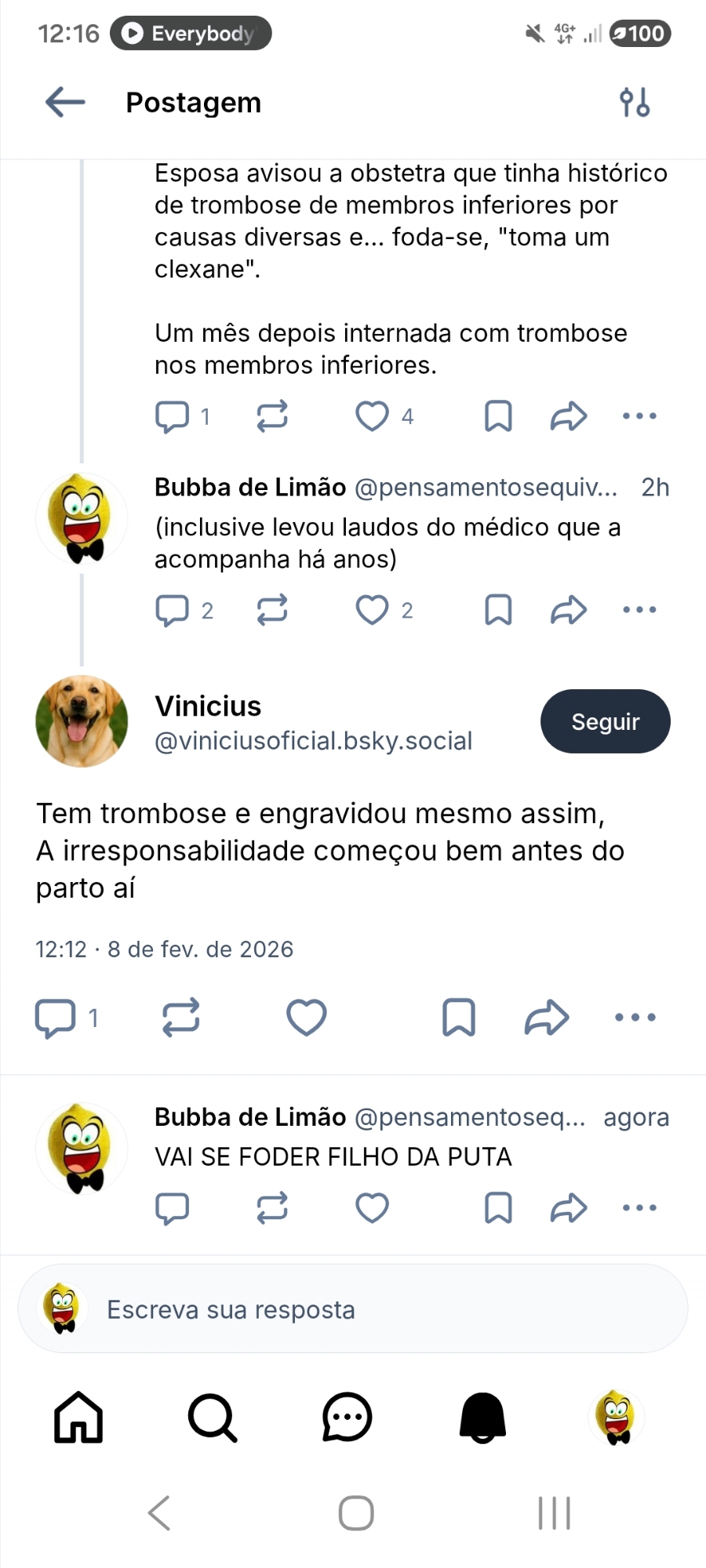The image size is (706, 1568).
Task: Switch to the Home tab
Action: [x=78, y=1417]
